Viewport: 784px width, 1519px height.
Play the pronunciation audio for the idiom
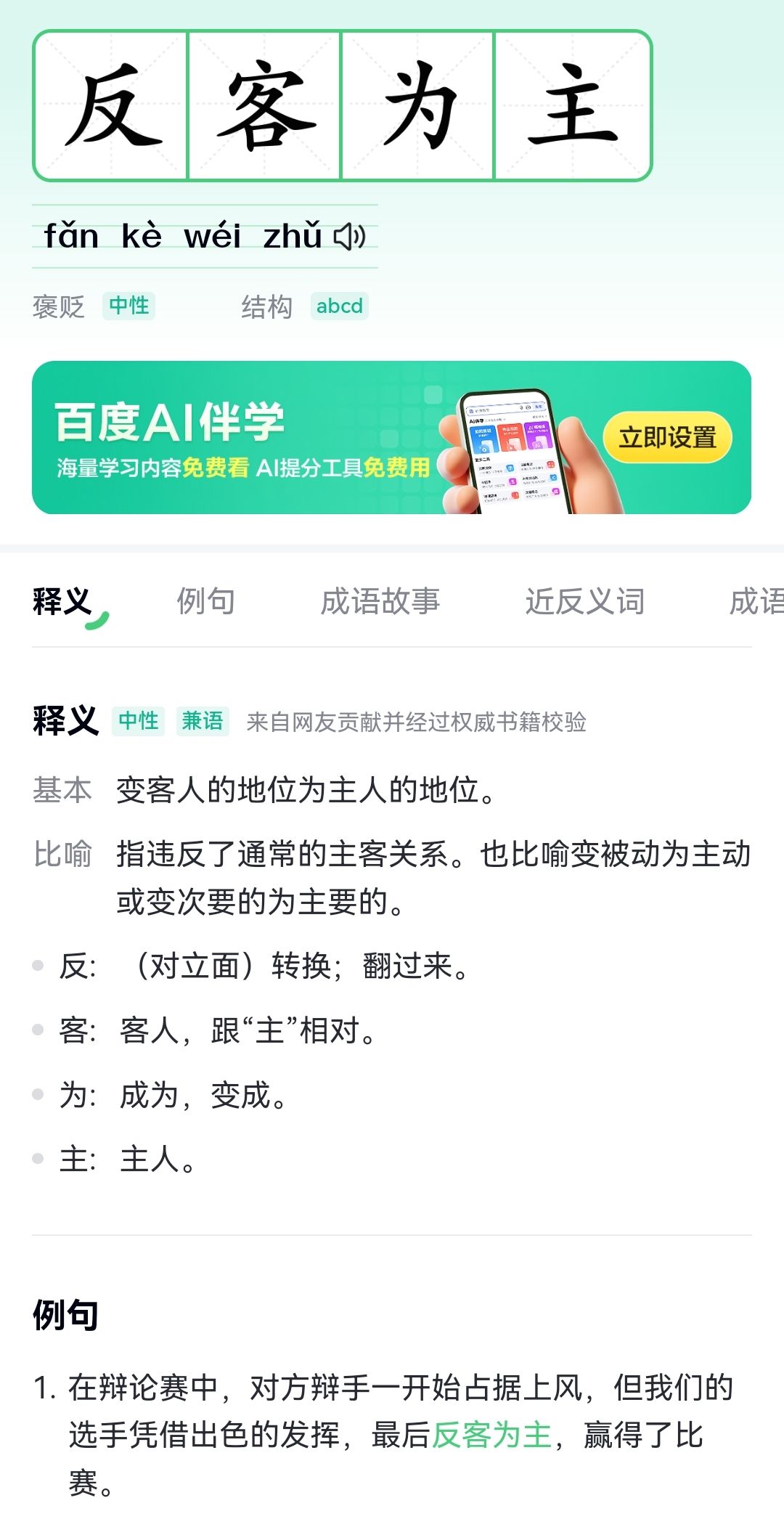(x=349, y=237)
